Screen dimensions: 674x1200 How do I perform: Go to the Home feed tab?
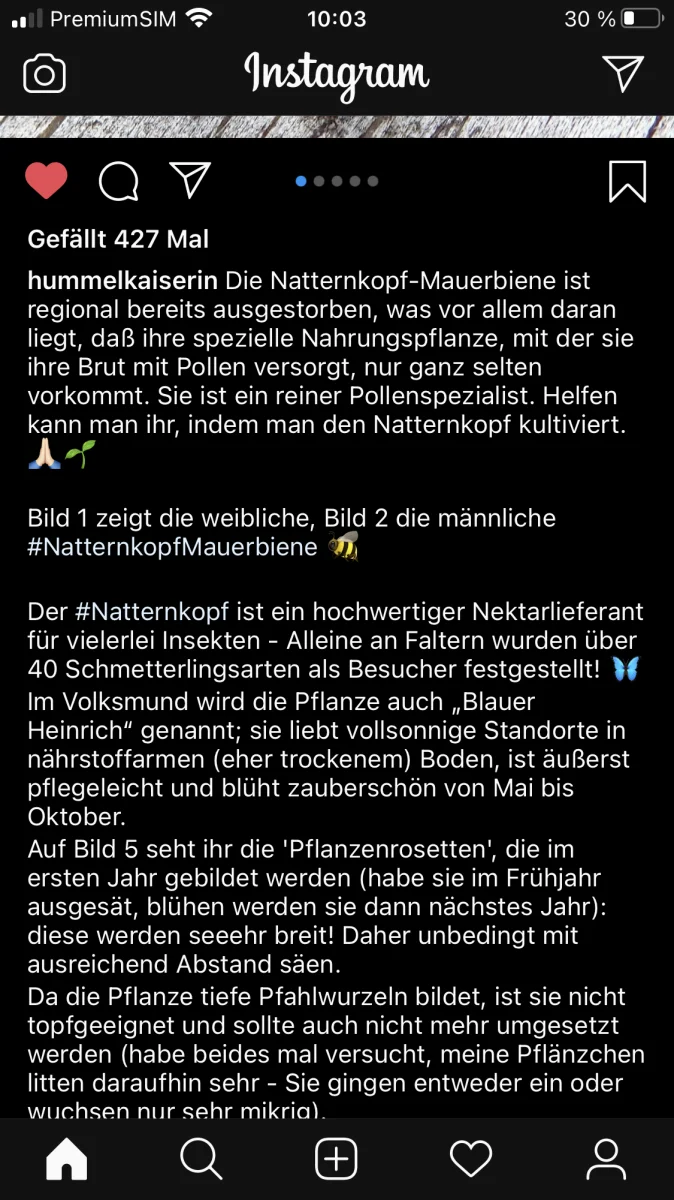point(67,1159)
